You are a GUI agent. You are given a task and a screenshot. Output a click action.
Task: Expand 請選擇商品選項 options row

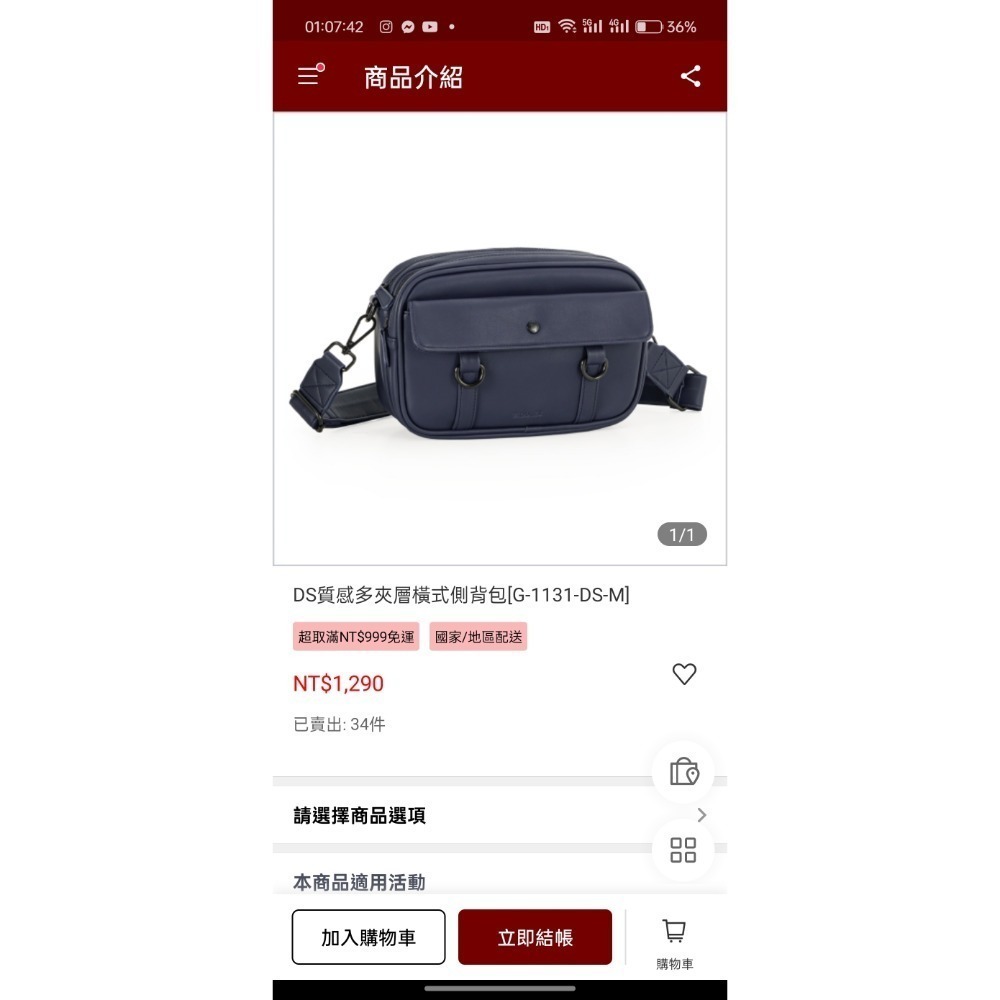point(499,815)
